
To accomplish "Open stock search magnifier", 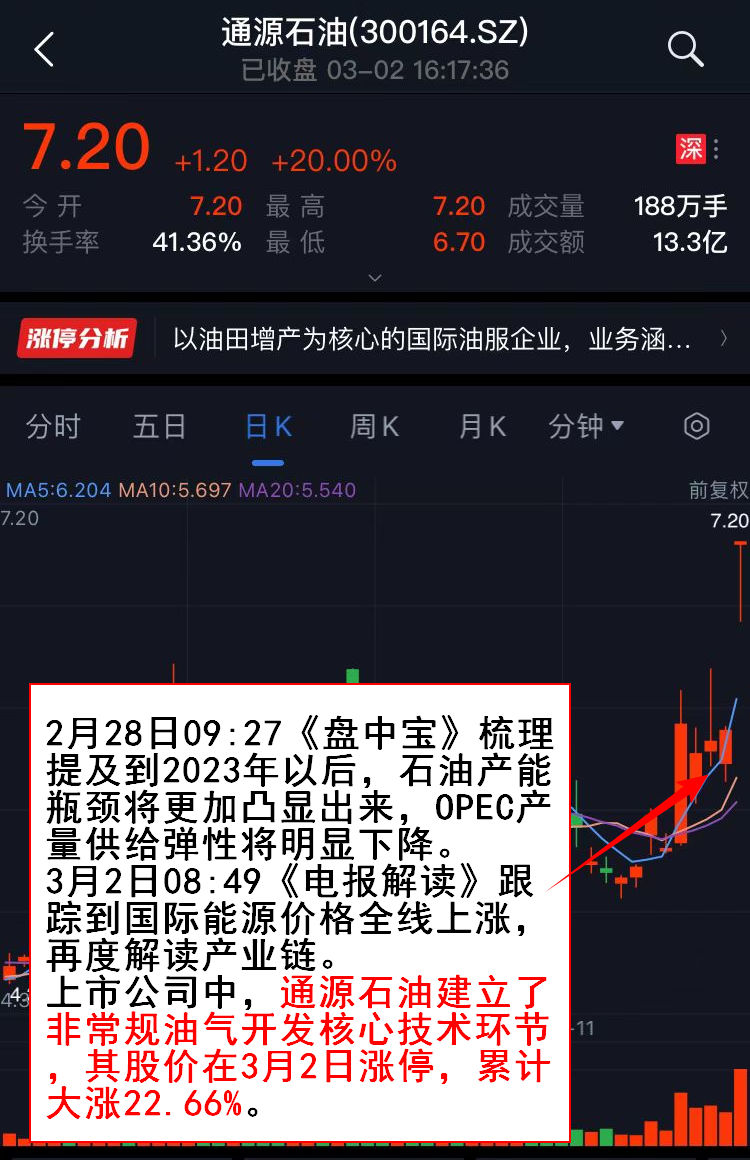I will tap(685, 48).
